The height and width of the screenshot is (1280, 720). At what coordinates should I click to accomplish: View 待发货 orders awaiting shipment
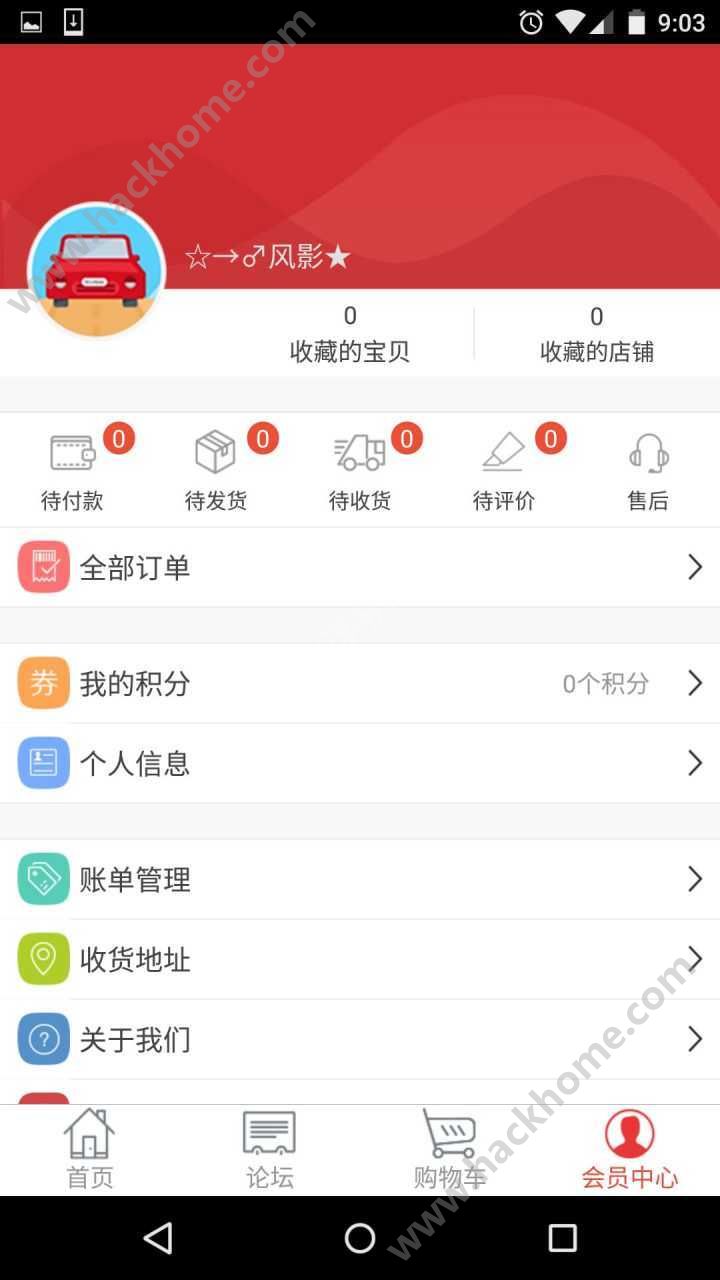click(216, 470)
